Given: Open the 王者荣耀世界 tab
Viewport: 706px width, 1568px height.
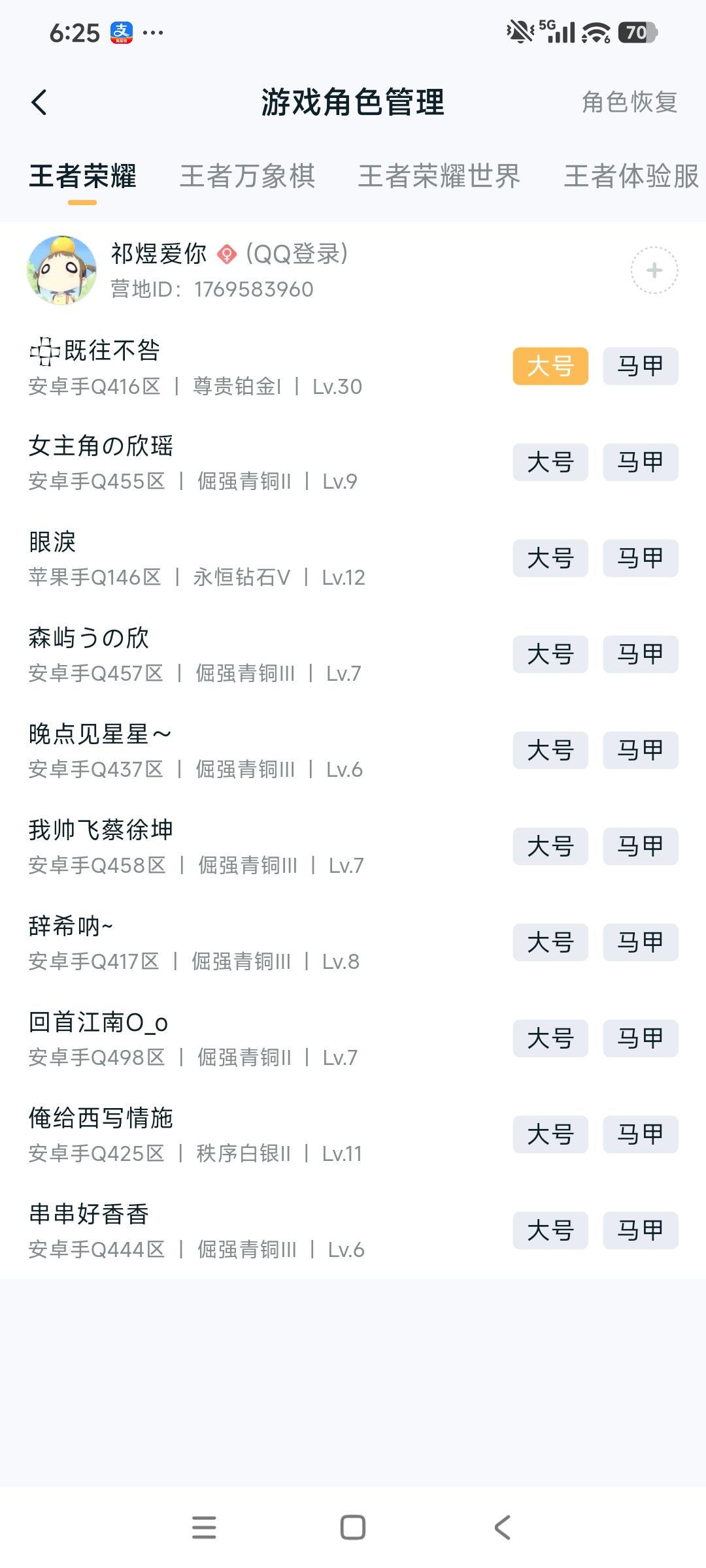Looking at the screenshot, I should 439,176.
